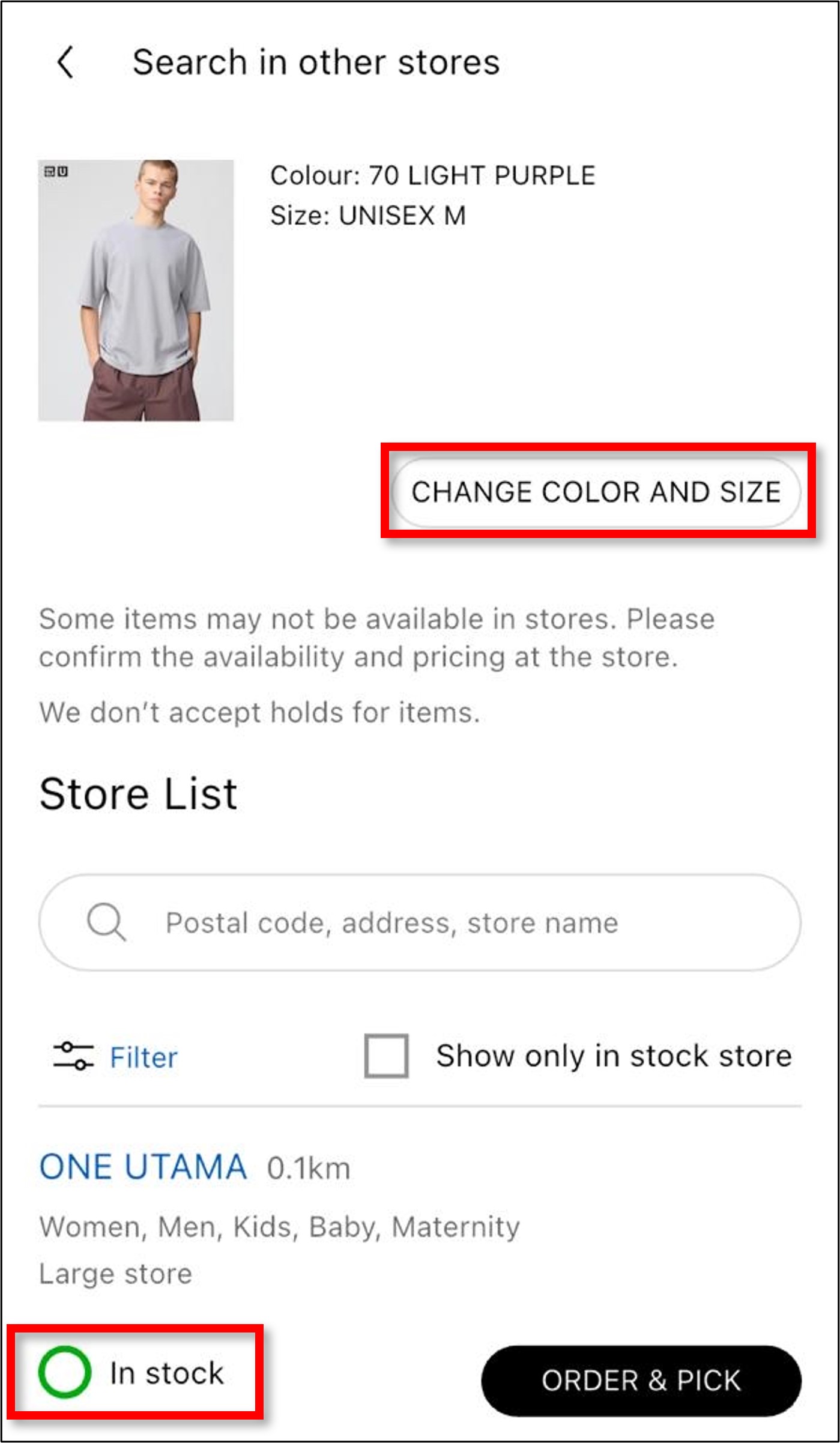The height and width of the screenshot is (1443, 840).
Task: Tap Change Color and Size button
Action: pos(596,492)
